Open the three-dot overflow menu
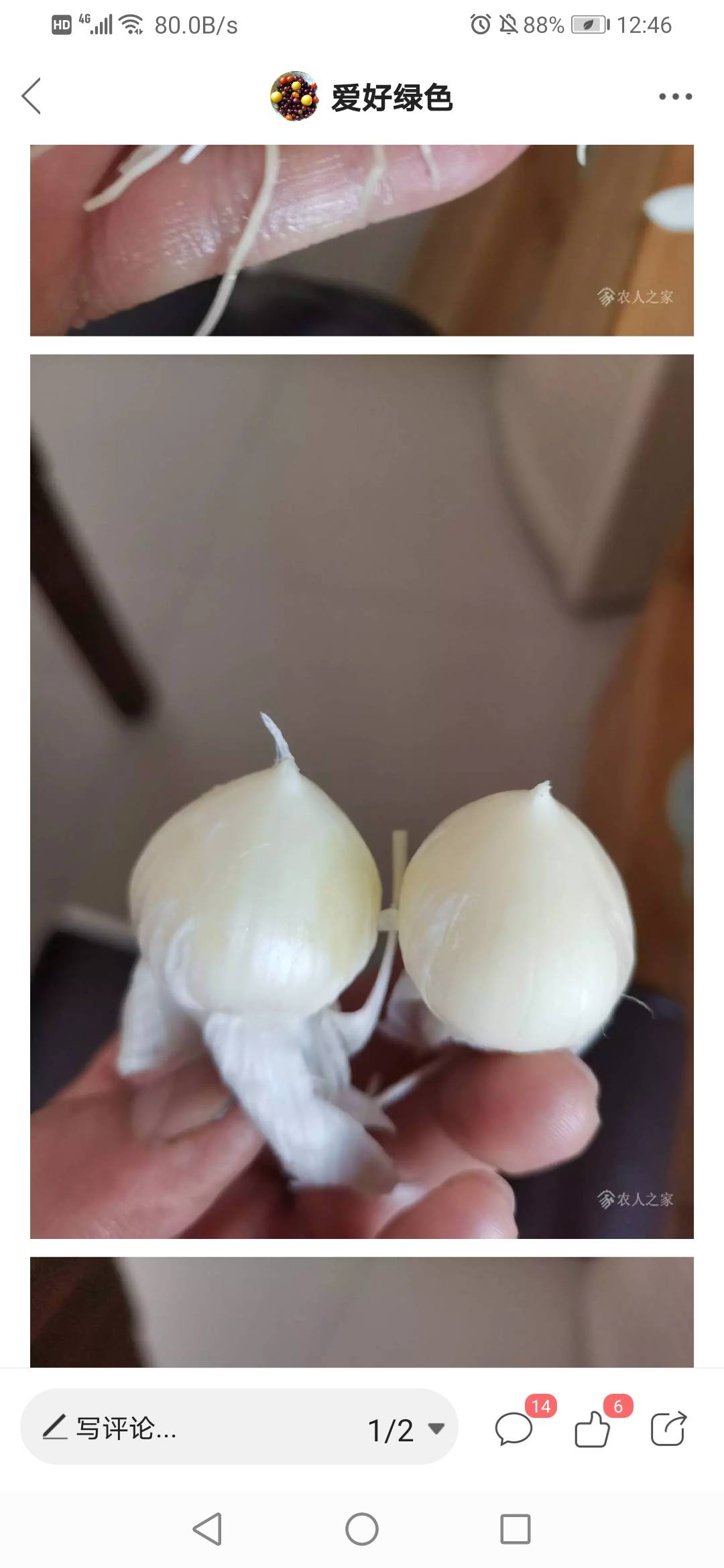Screen dimensions: 724x1568 click(674, 96)
